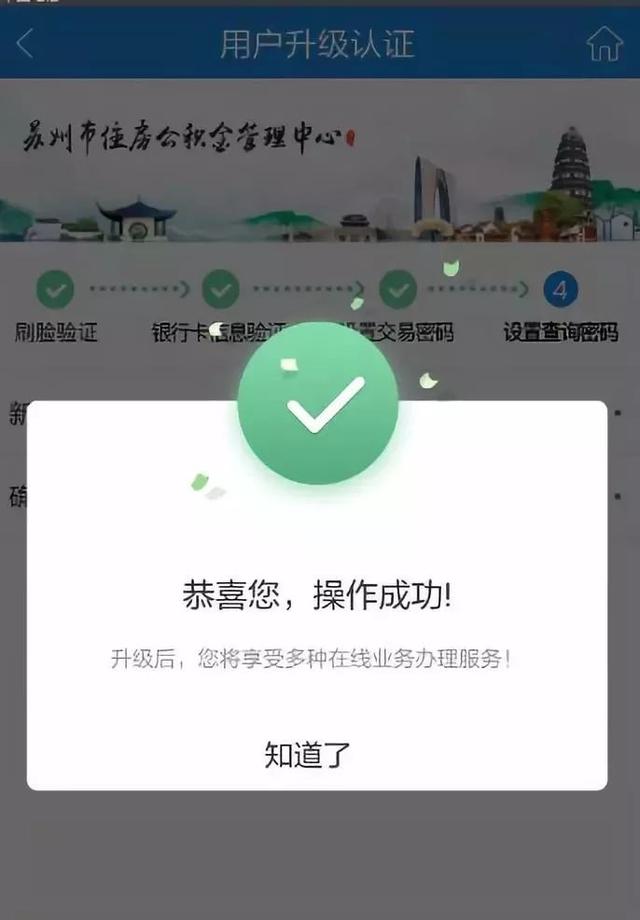Tap 知道了 to dismiss the success dialog
The width and height of the screenshot is (640, 920).
(308, 754)
